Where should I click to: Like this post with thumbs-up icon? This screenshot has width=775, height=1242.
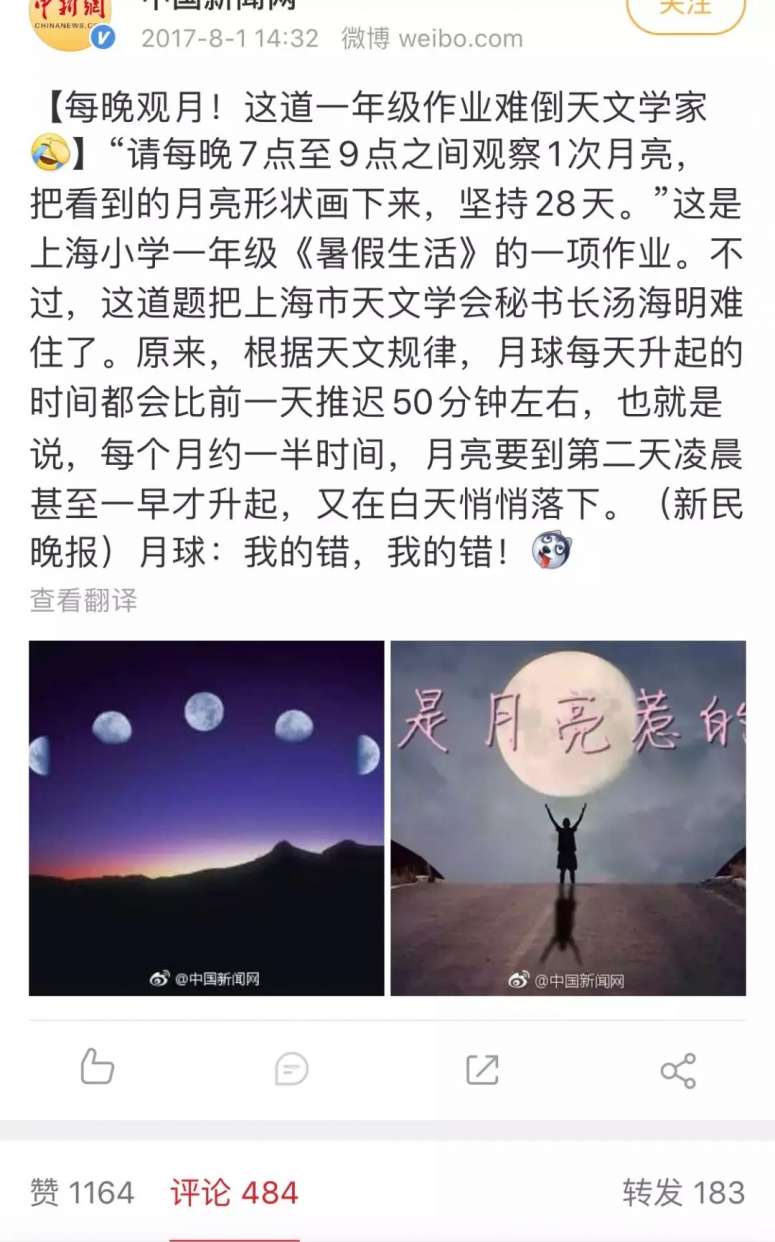coord(97,1068)
